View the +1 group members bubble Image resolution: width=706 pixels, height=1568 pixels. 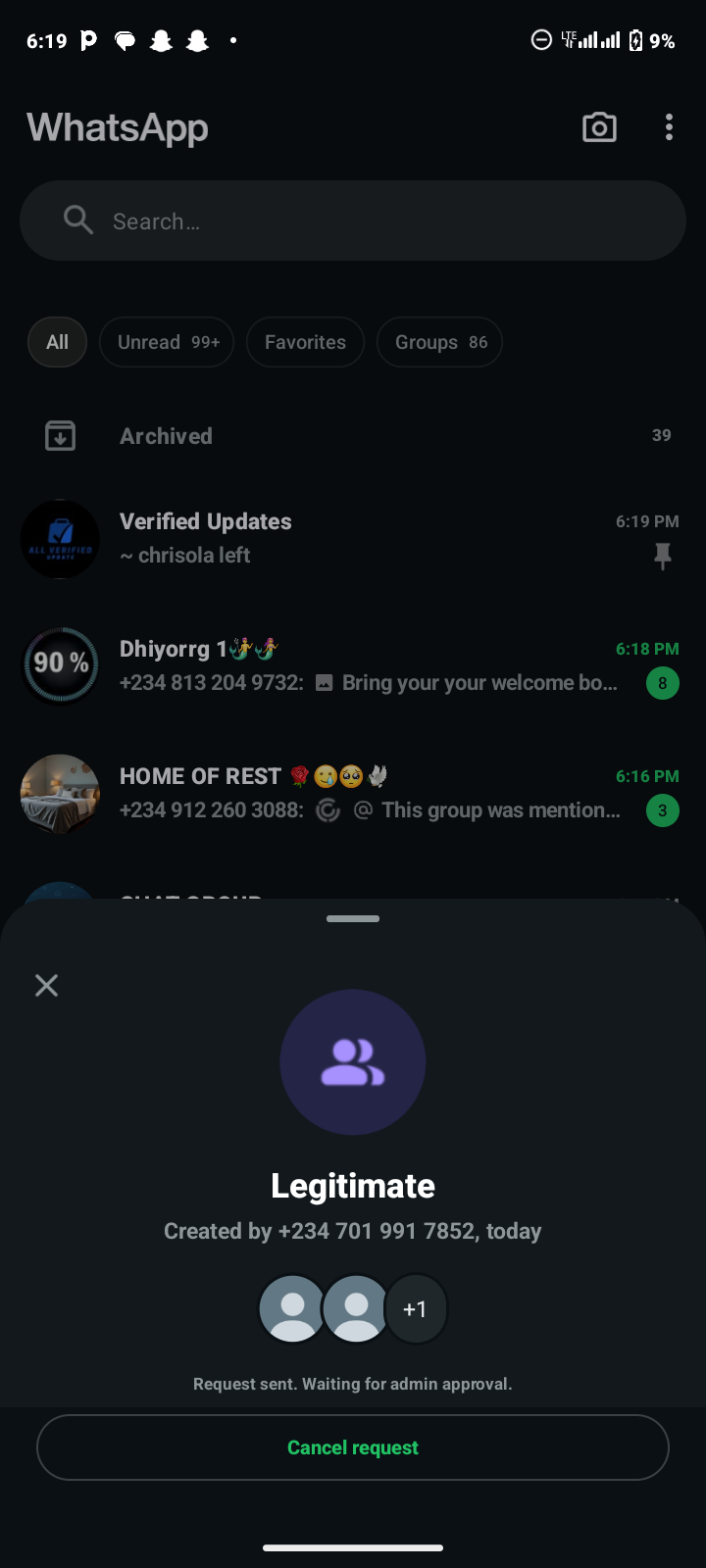(x=416, y=1309)
